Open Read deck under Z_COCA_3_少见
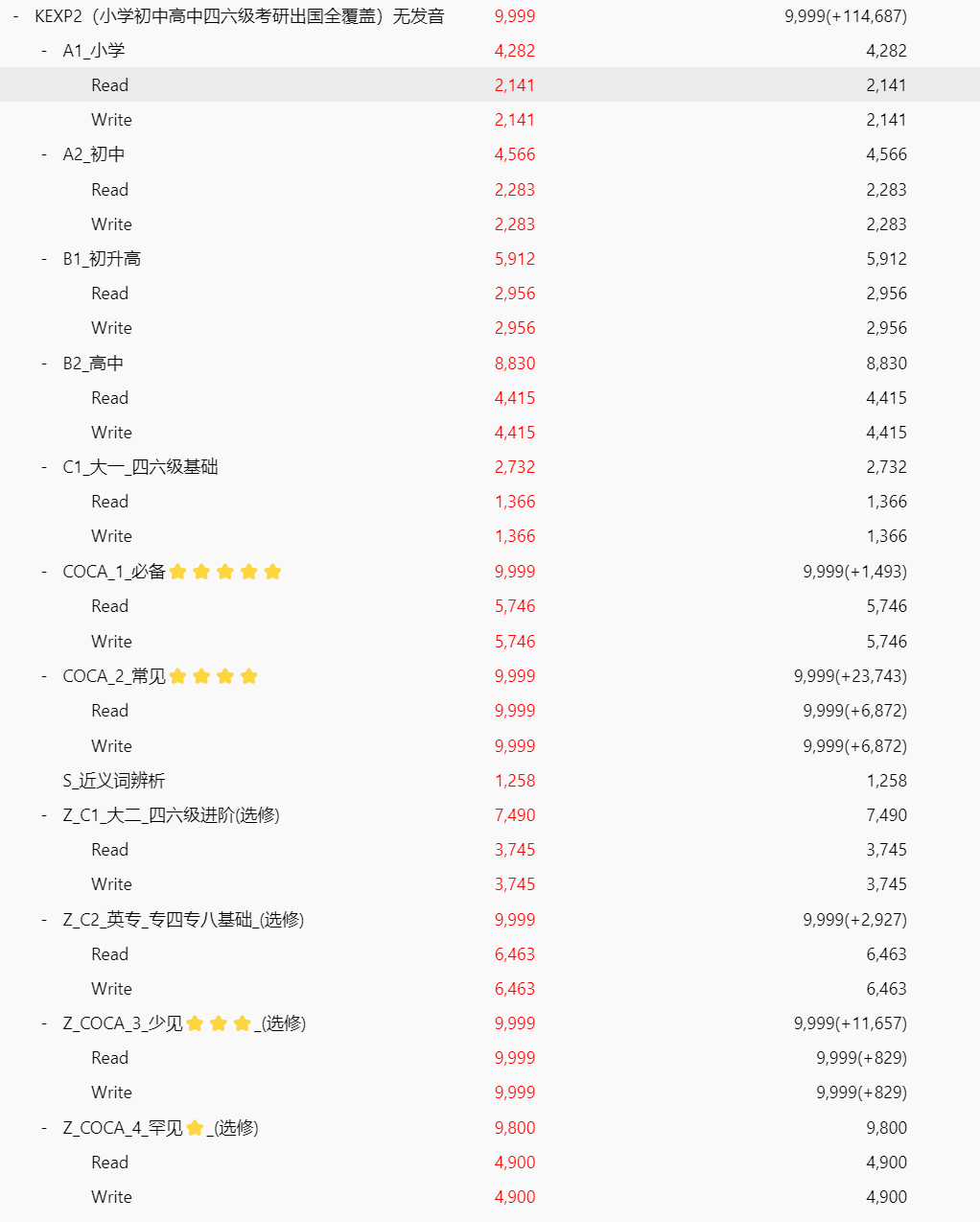 (110, 1058)
